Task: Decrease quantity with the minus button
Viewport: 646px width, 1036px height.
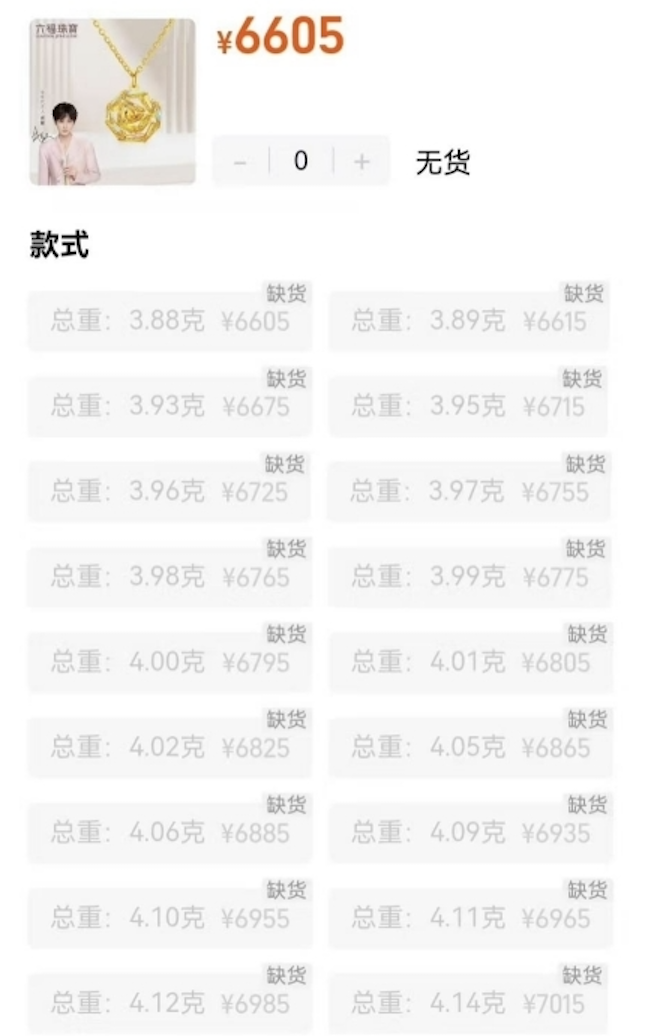Action: click(x=240, y=161)
